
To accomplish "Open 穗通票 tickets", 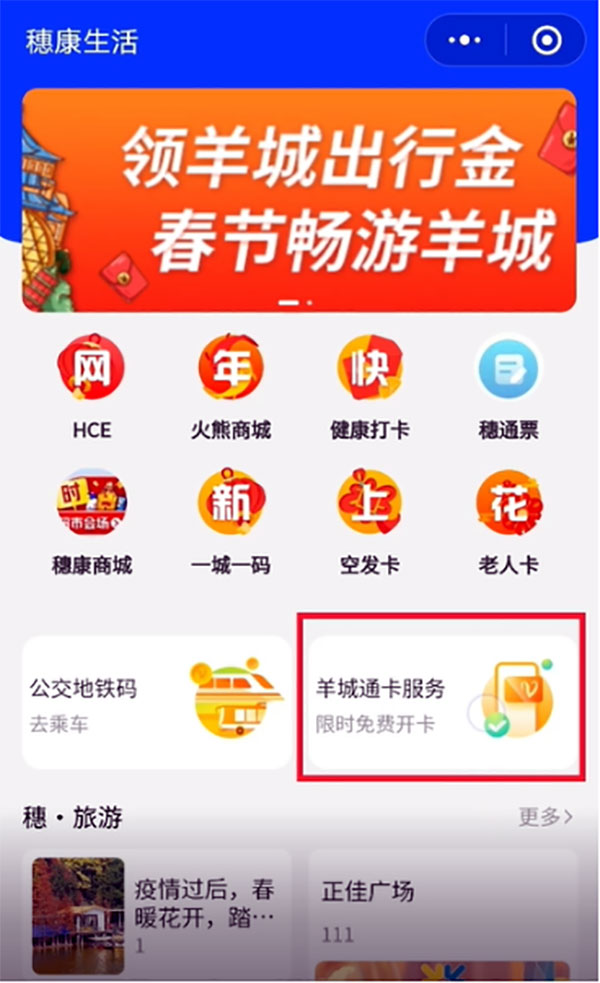I will 508,385.
